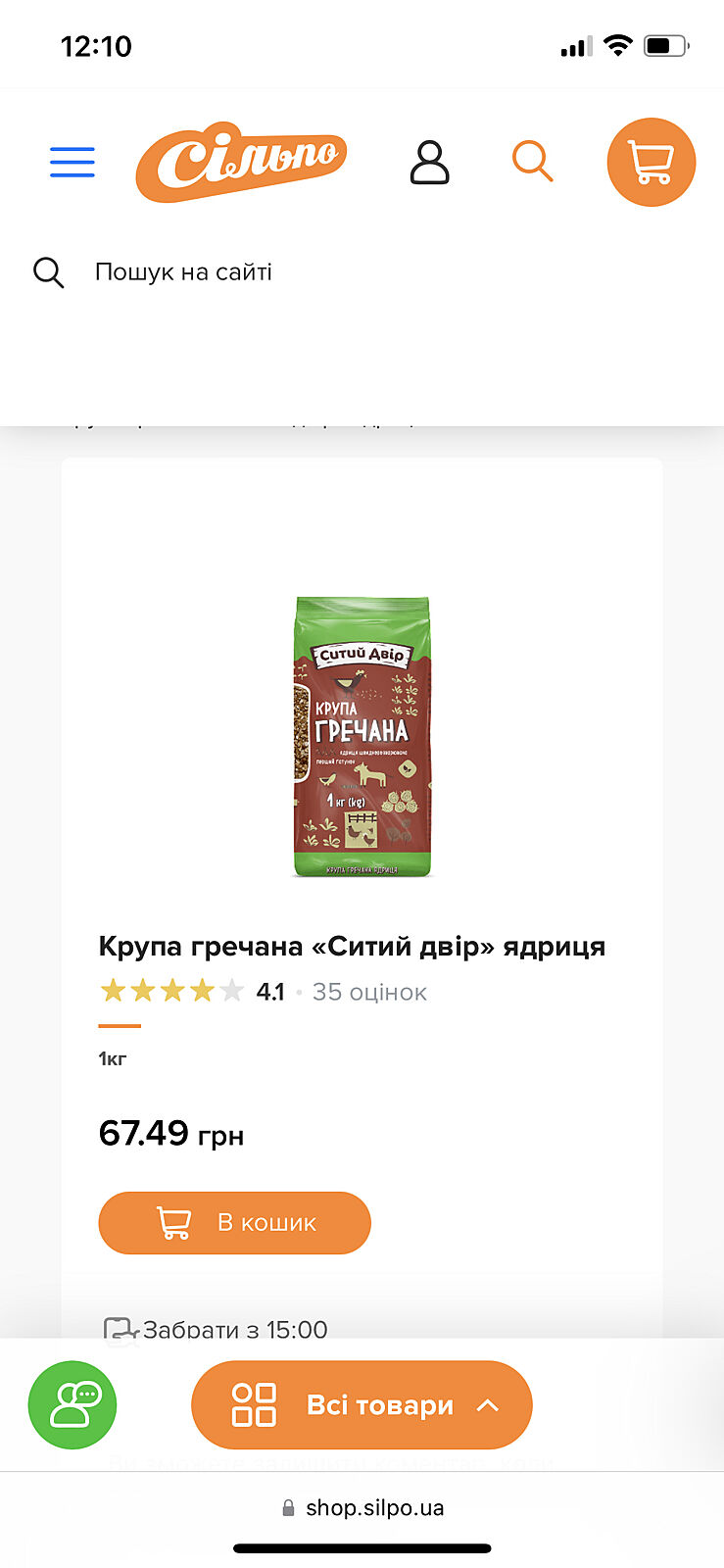
Task: Open the shopping cart
Action: point(651,163)
